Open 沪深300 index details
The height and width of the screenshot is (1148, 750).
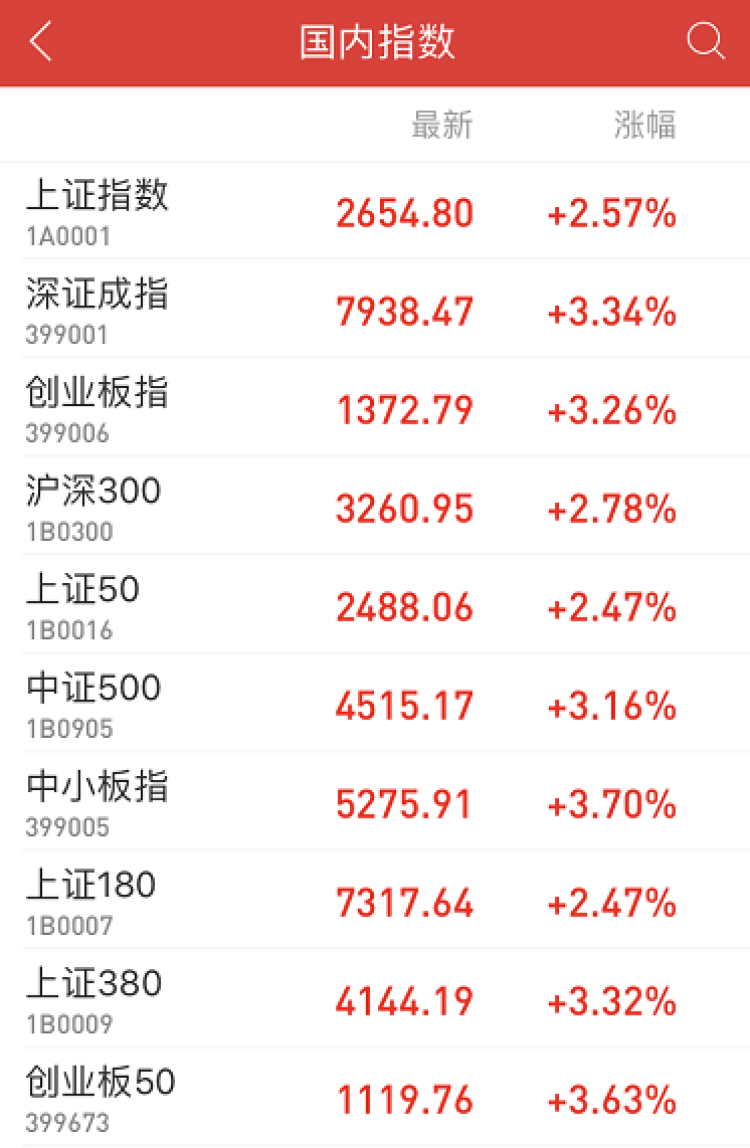[x=93, y=506]
